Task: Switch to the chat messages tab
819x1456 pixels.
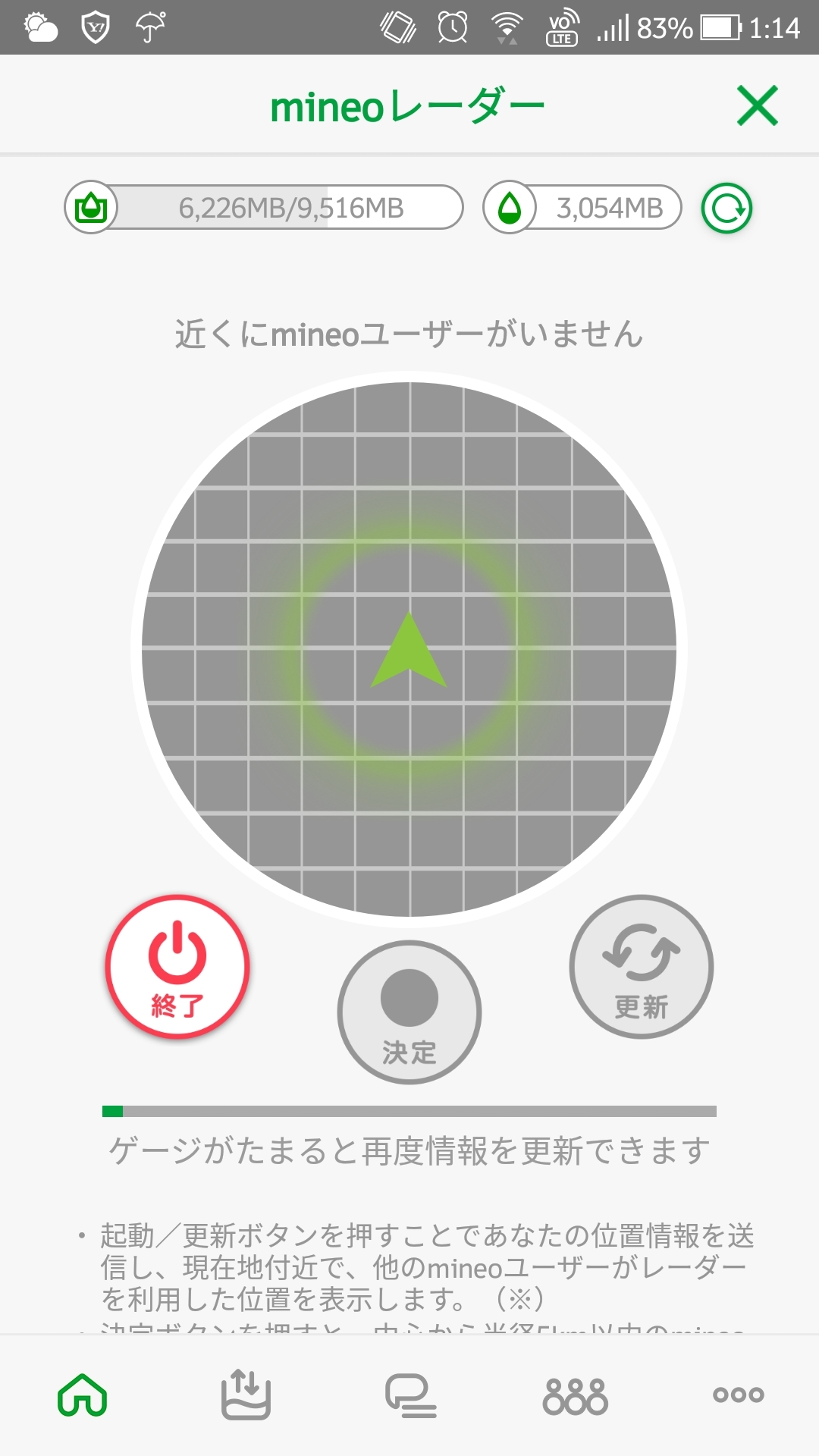Action: pyautogui.click(x=410, y=1395)
